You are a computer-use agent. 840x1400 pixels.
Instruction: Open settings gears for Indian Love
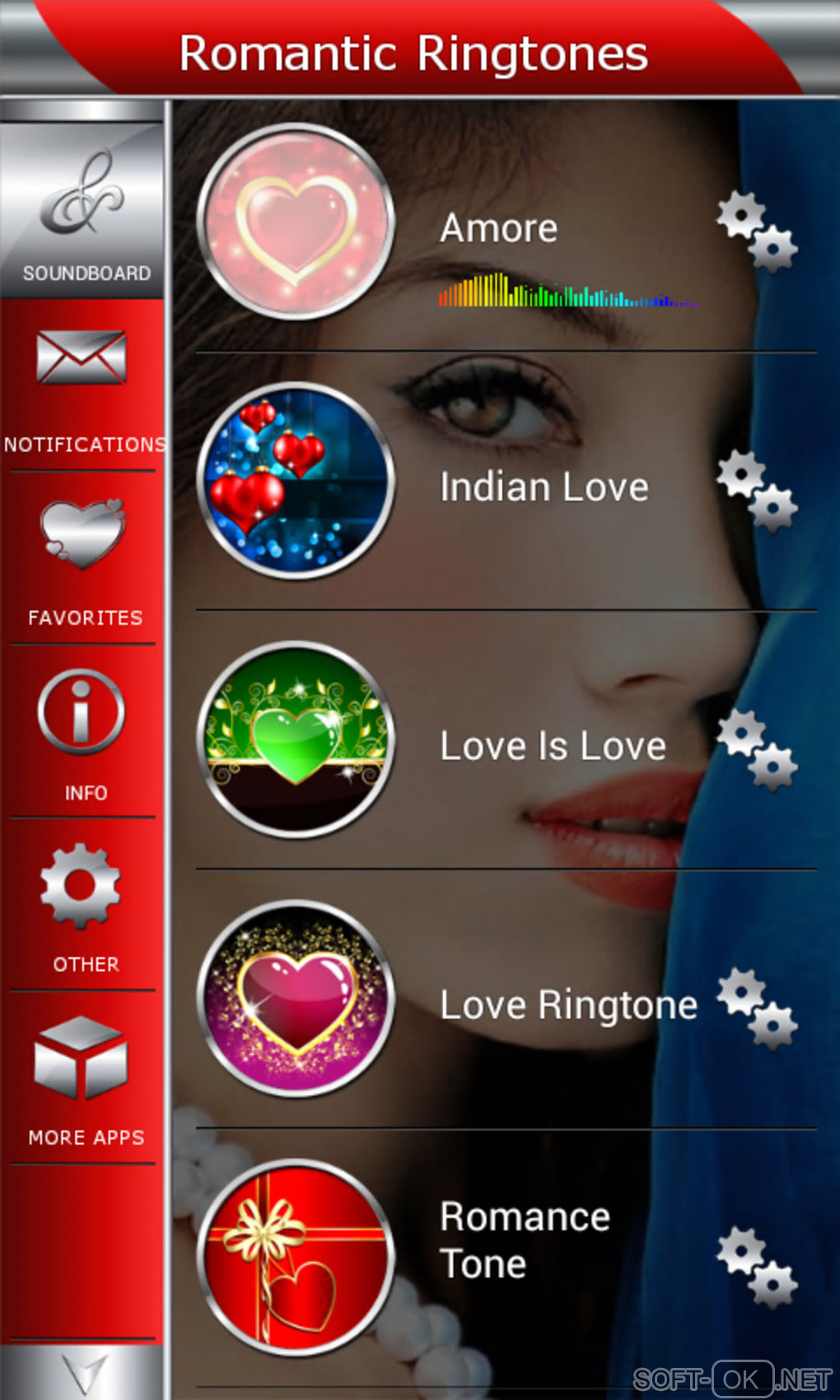pyautogui.click(x=756, y=491)
